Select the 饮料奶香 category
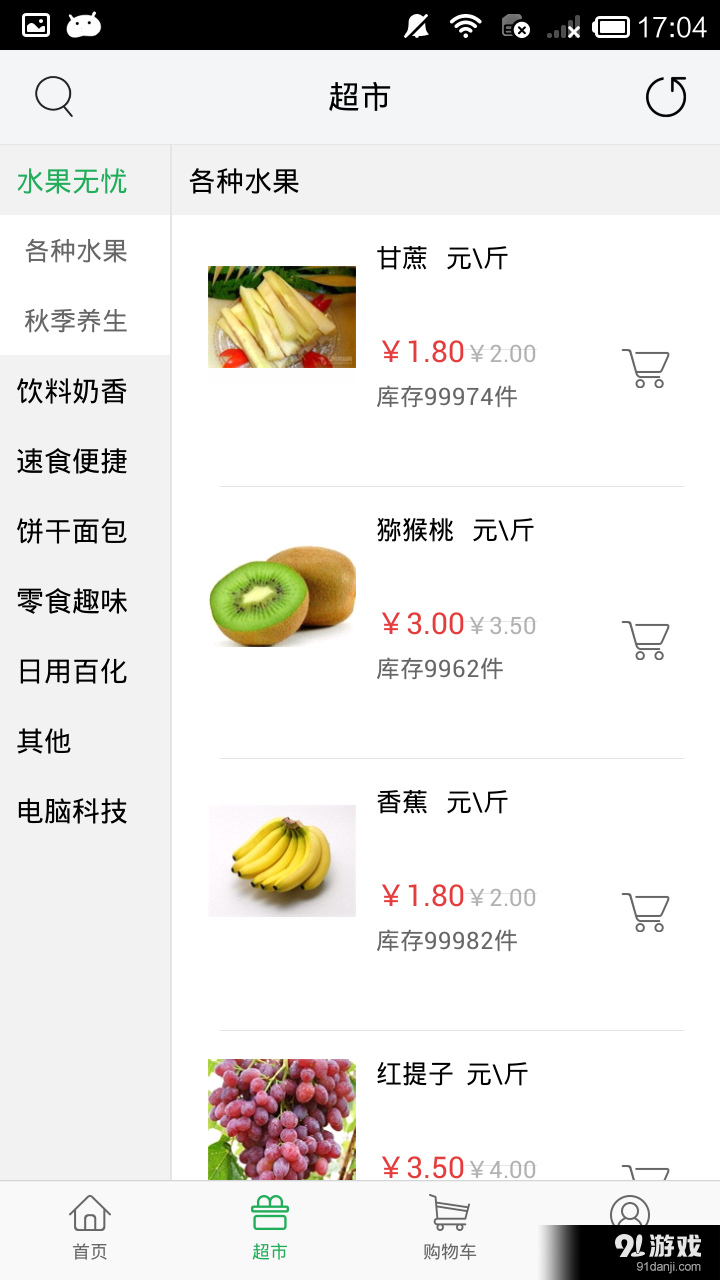The width and height of the screenshot is (720, 1280). (x=70, y=391)
